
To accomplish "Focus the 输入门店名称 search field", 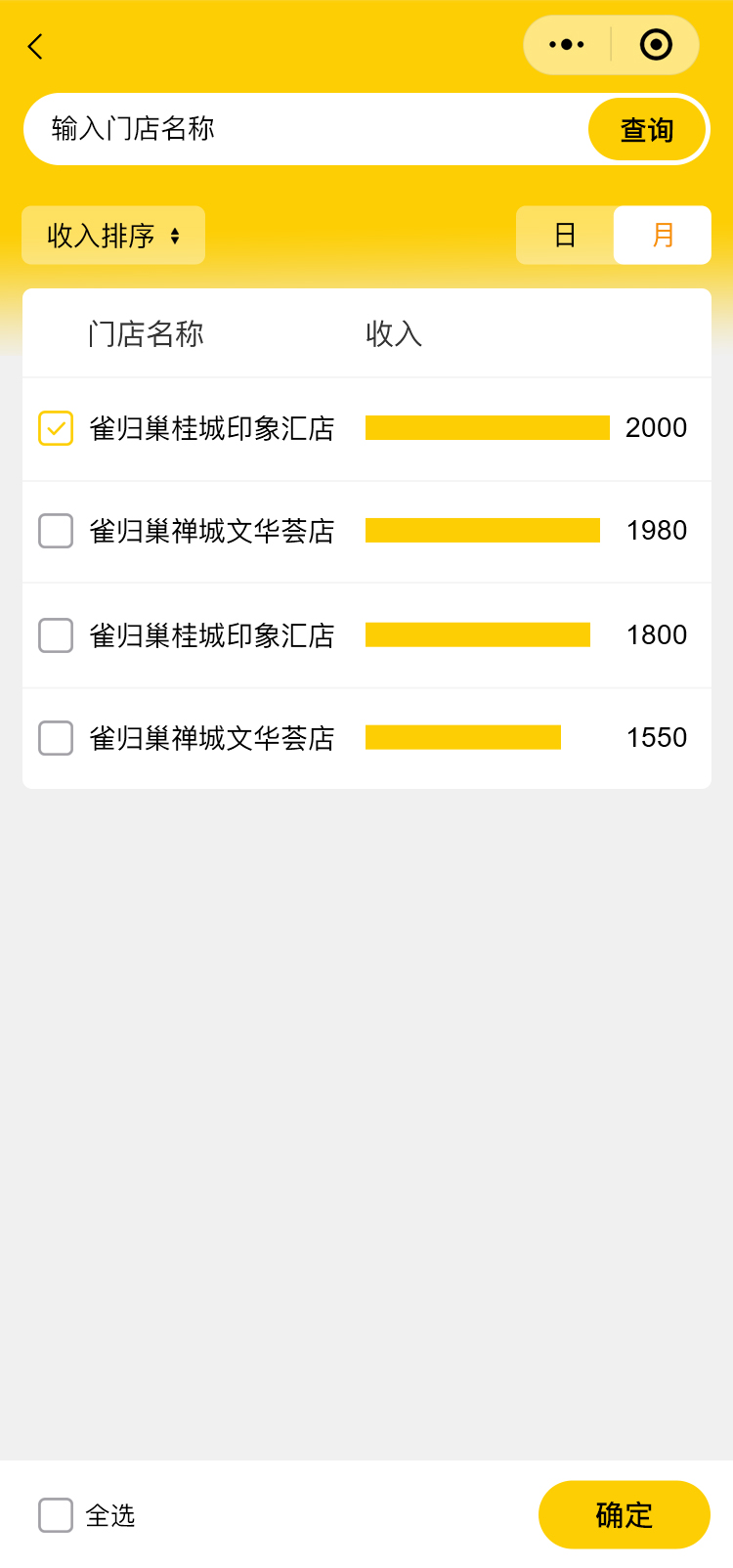I will [303, 129].
